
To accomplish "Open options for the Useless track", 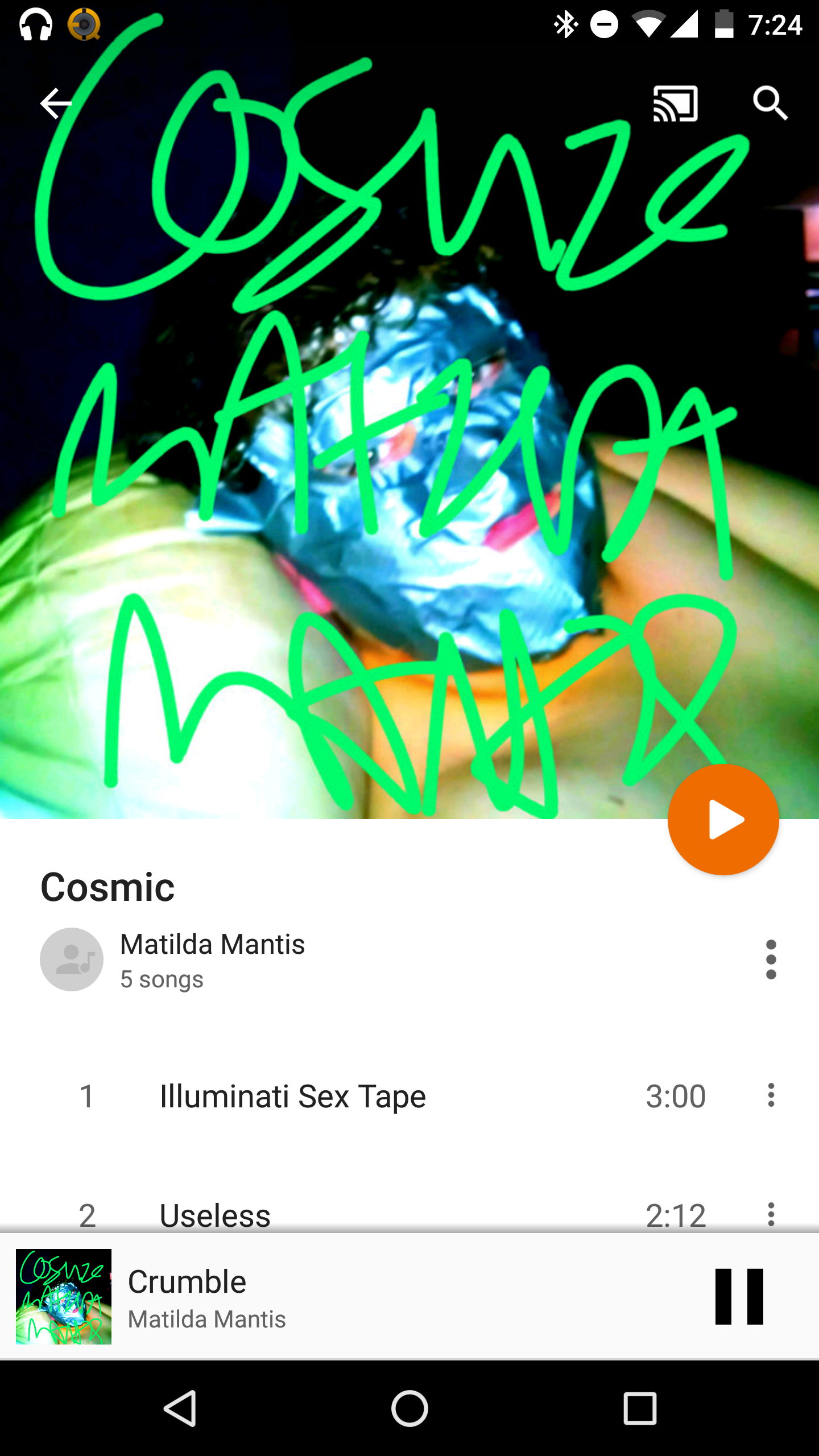I will (x=771, y=1214).
